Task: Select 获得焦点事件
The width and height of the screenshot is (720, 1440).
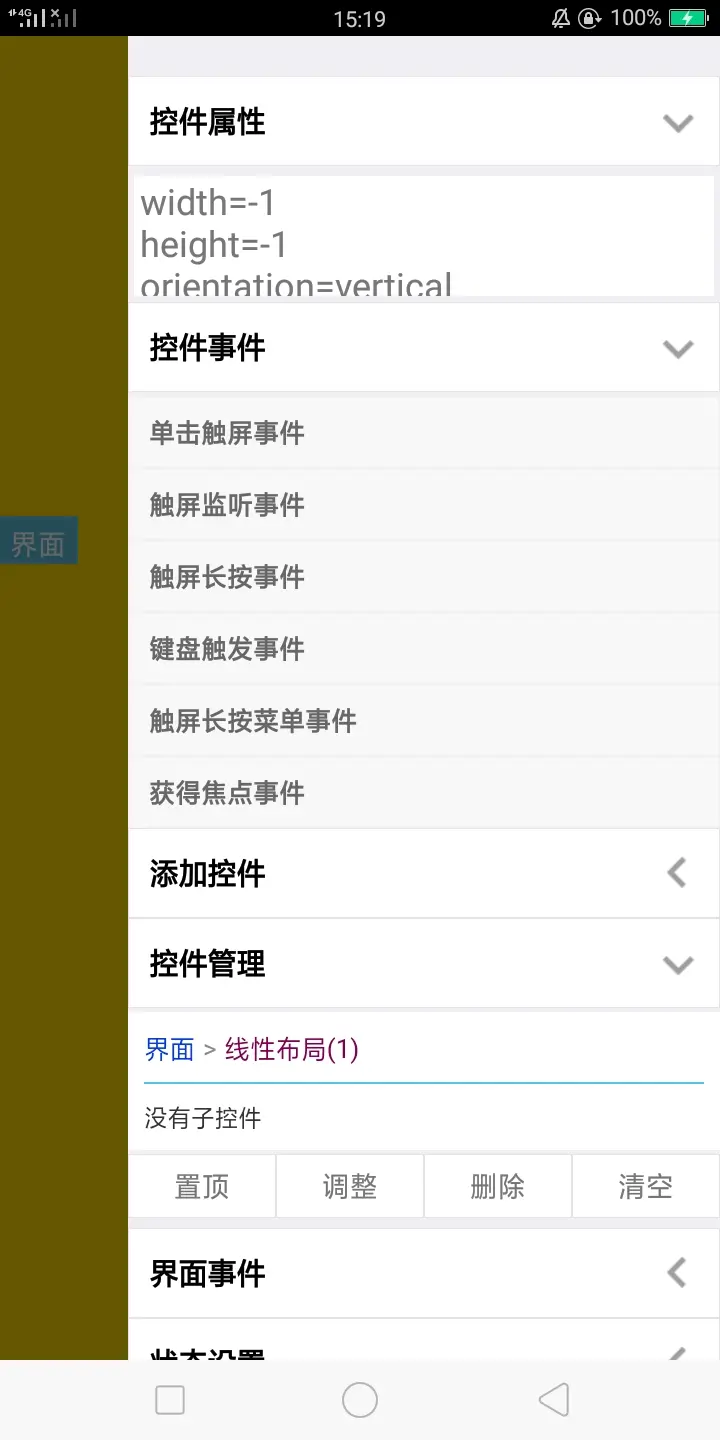Action: (x=227, y=793)
